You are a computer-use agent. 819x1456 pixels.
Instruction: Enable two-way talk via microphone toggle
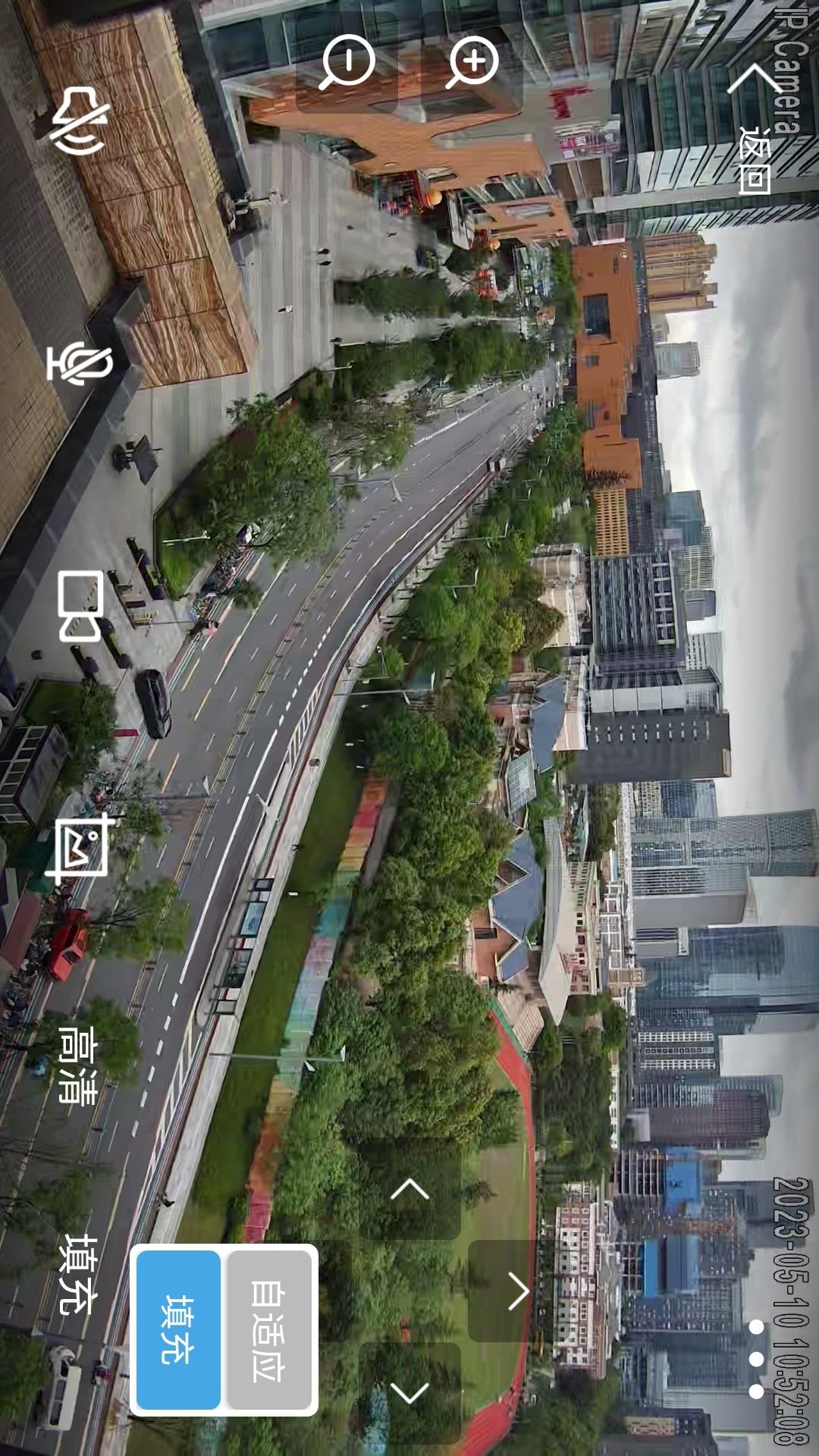click(x=80, y=364)
